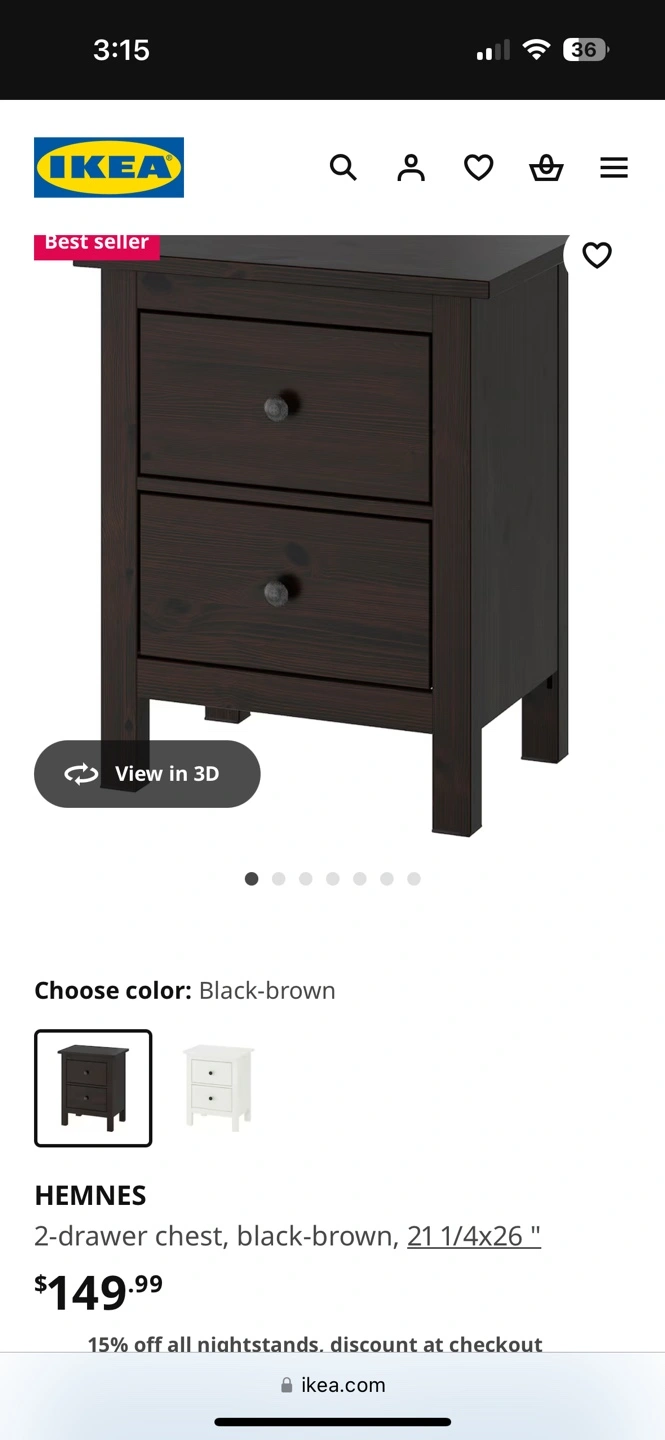This screenshot has width=665, height=1440.
Task: Open the 21 1/4x26 size link
Action: coord(474,1236)
